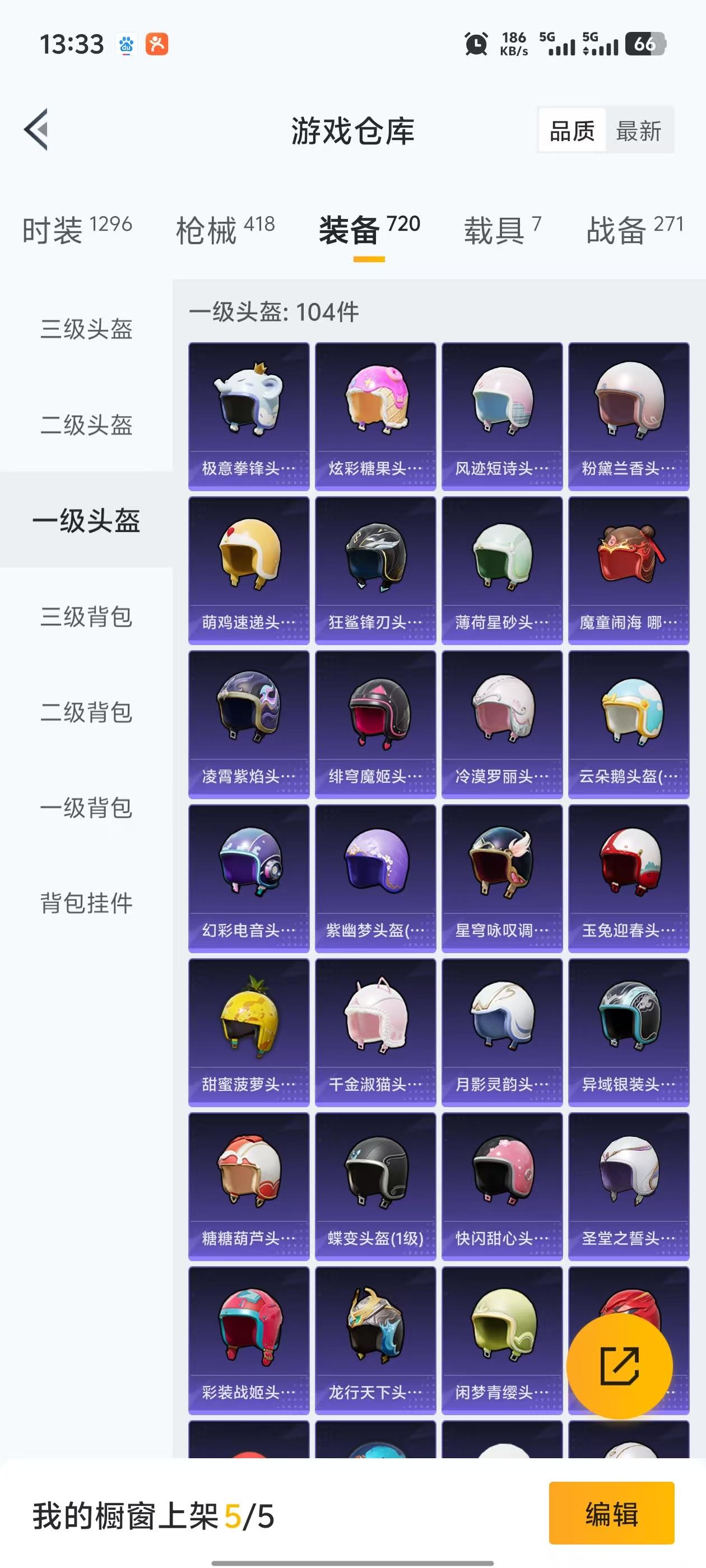Tap the alarm clock icon in status bar
This screenshot has height=1568, width=706.
tap(476, 44)
